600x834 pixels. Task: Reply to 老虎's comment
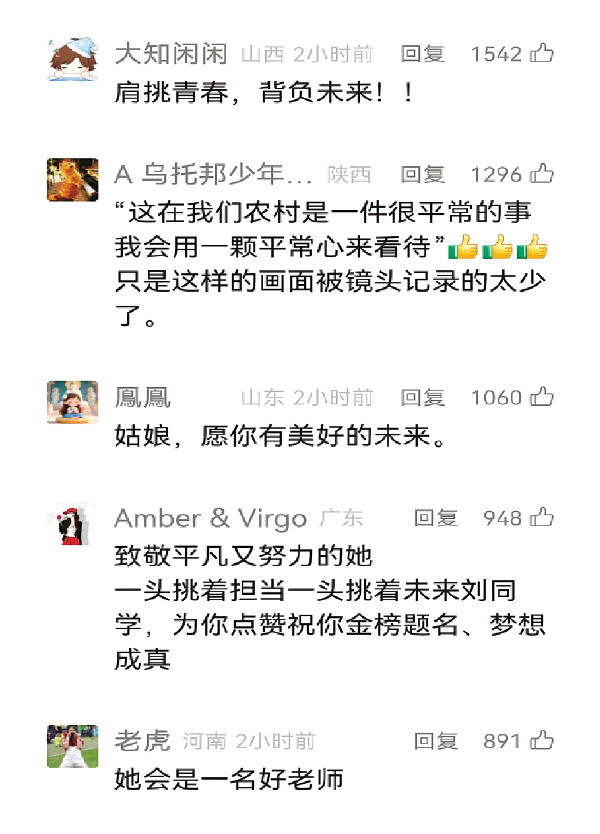coord(436,741)
